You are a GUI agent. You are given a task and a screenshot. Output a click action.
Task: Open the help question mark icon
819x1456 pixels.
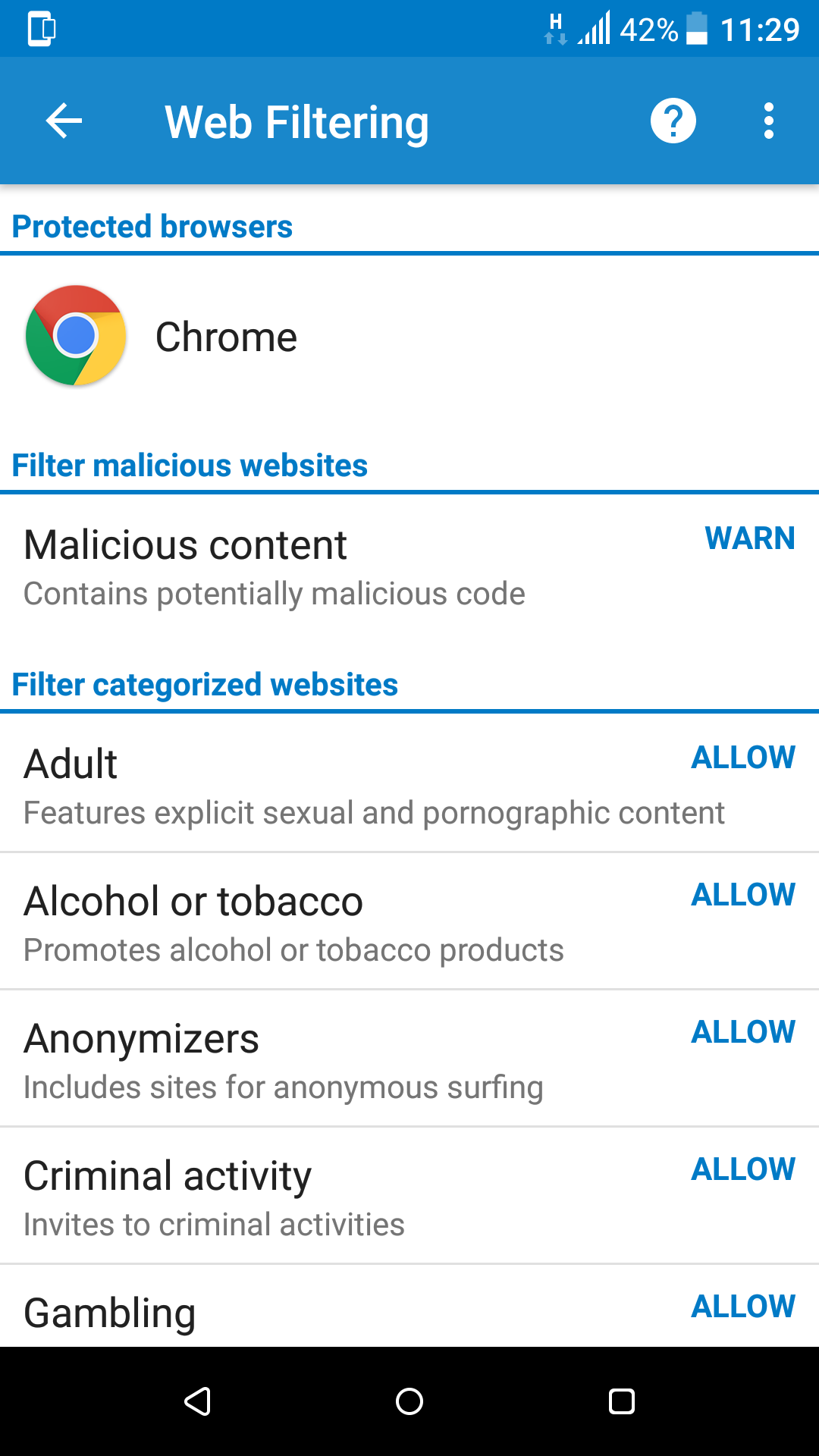click(x=673, y=121)
